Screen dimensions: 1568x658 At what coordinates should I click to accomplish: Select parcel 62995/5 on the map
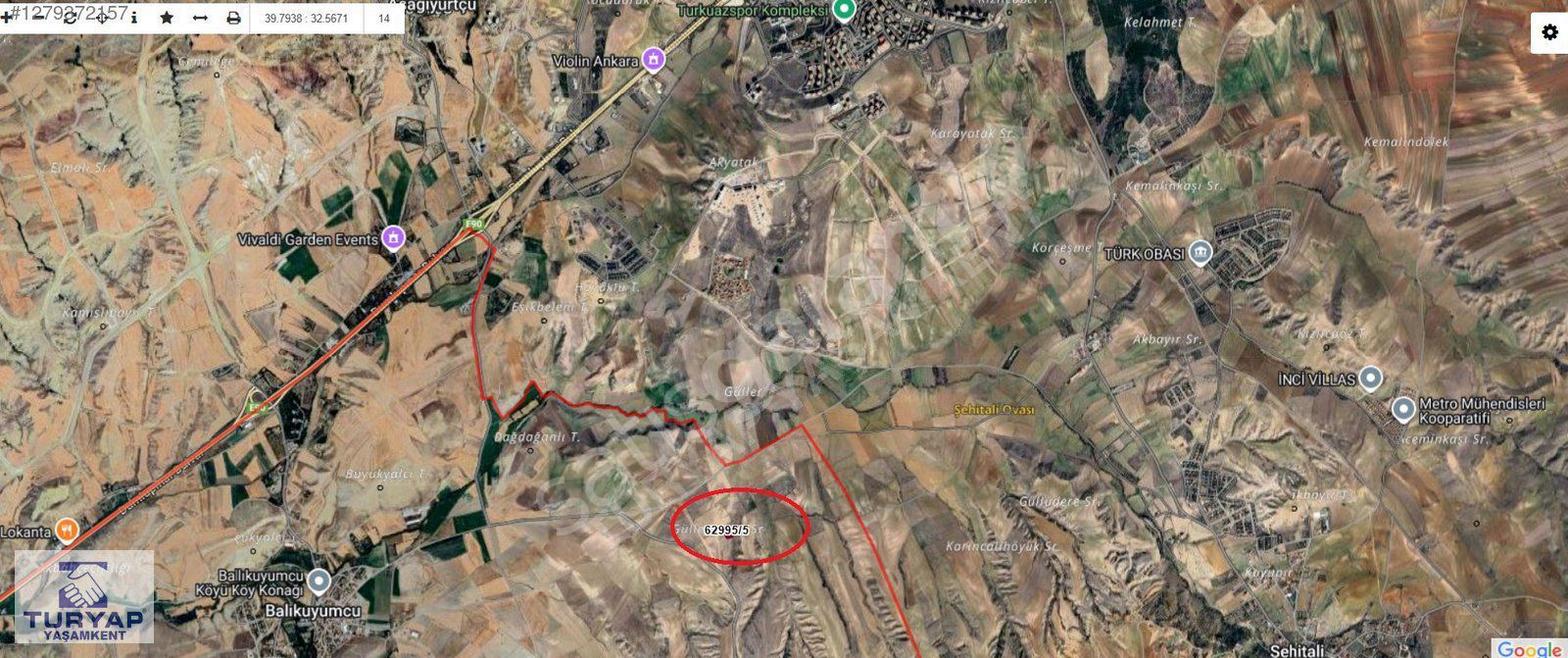pyautogui.click(x=727, y=531)
